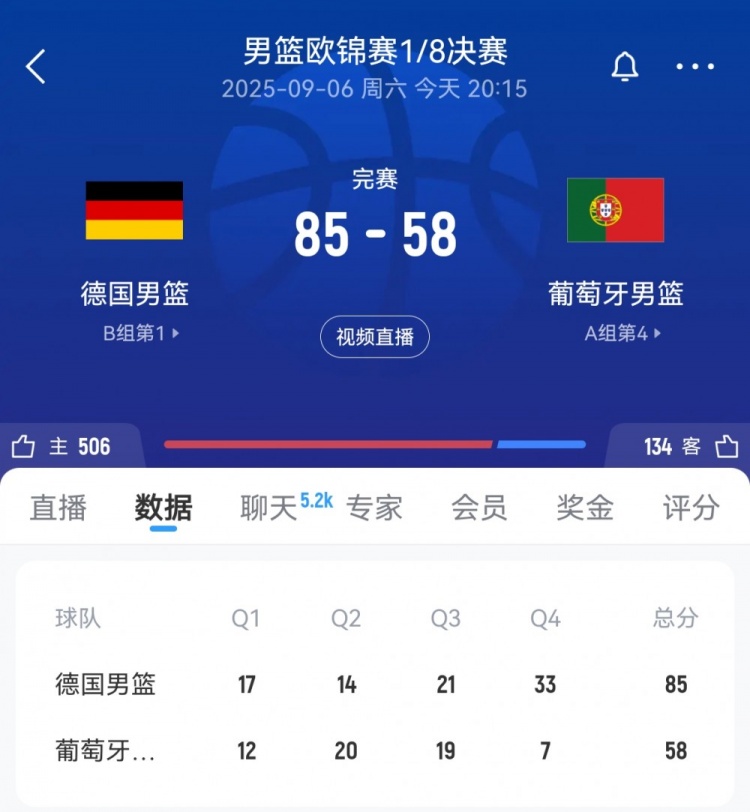This screenshot has width=750, height=812.
Task: Open the 聊天 tab
Action: coord(270,507)
